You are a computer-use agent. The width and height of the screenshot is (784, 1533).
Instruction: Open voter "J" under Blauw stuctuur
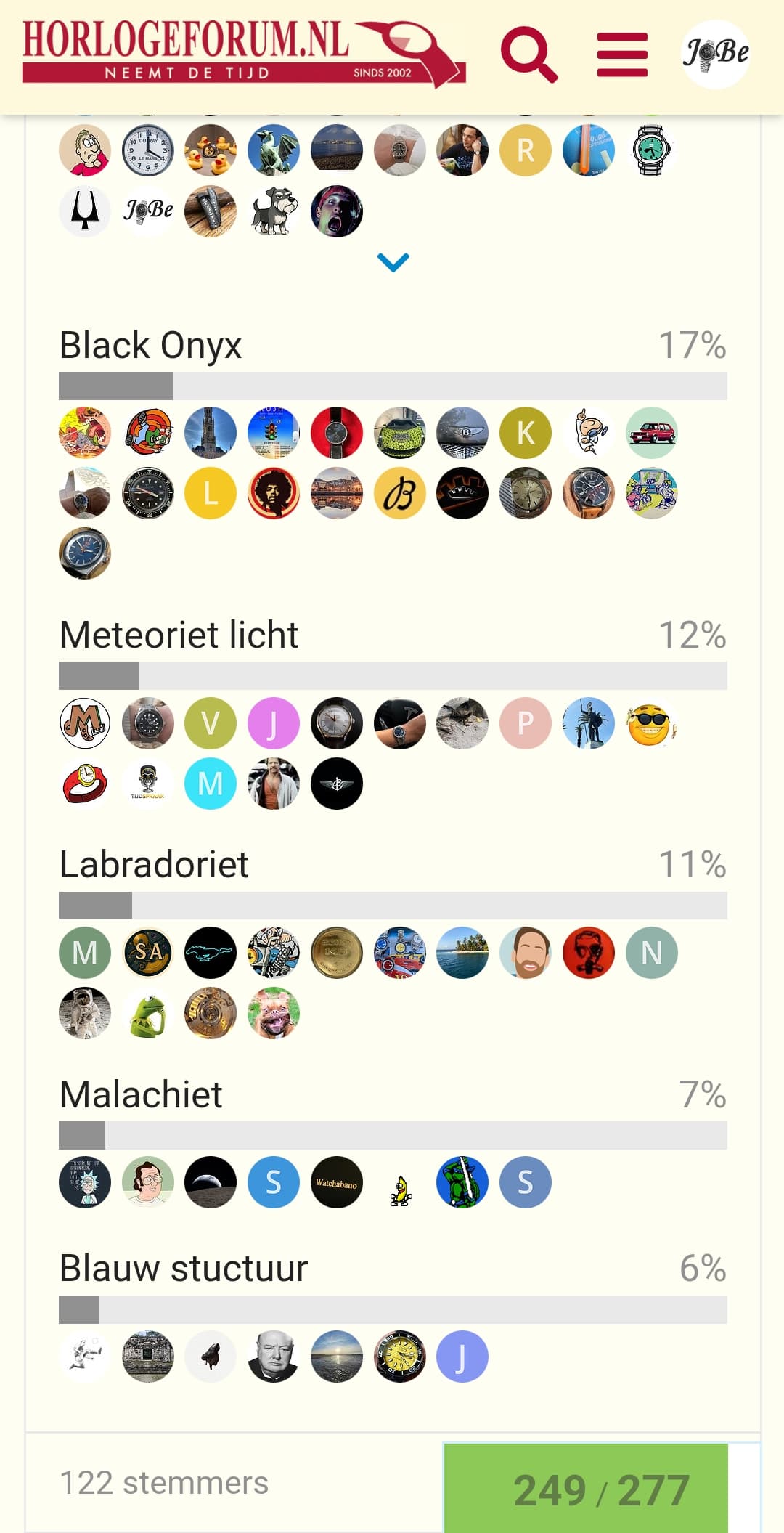462,1357
